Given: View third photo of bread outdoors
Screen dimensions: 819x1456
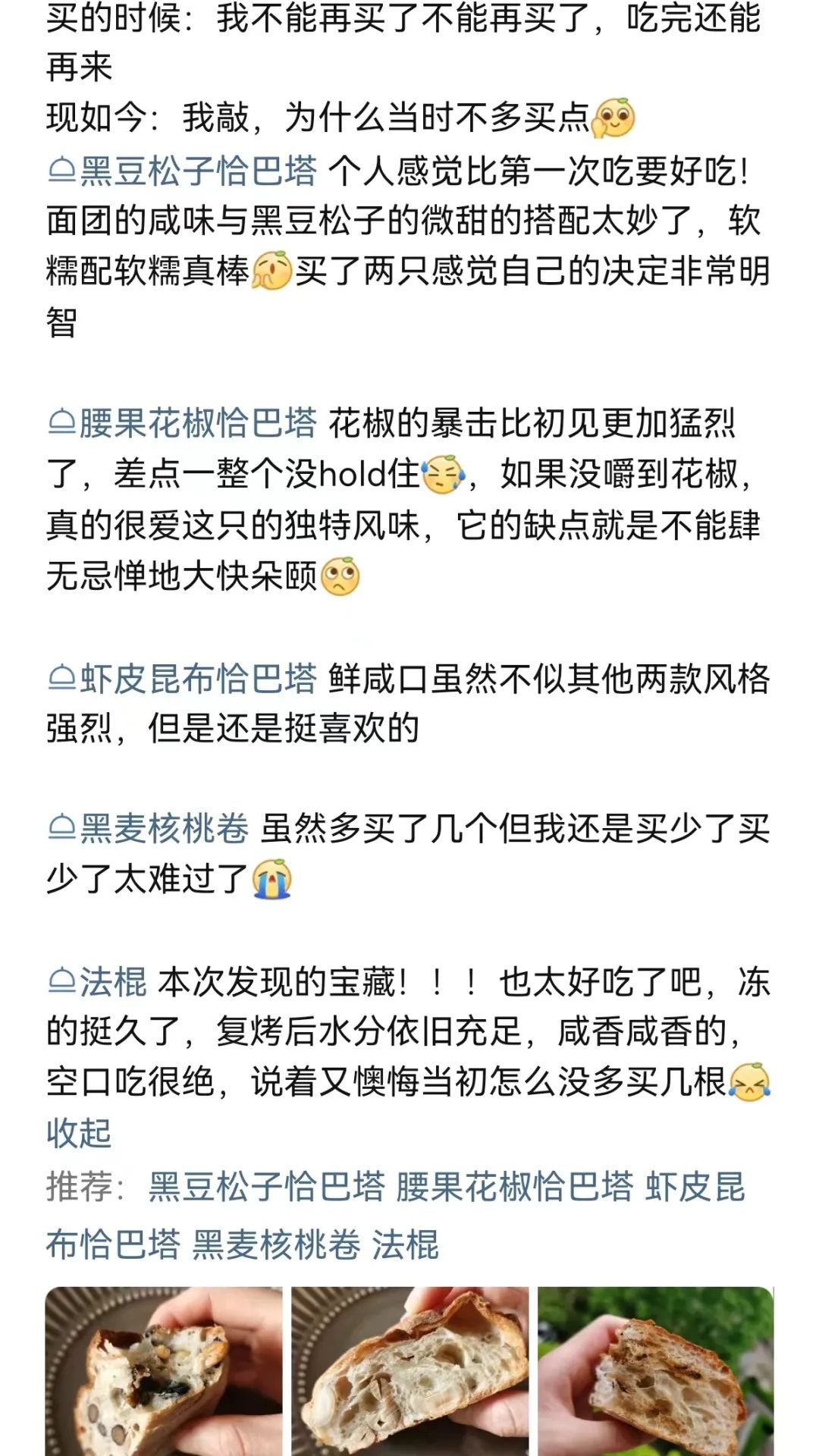Looking at the screenshot, I should [655, 1371].
